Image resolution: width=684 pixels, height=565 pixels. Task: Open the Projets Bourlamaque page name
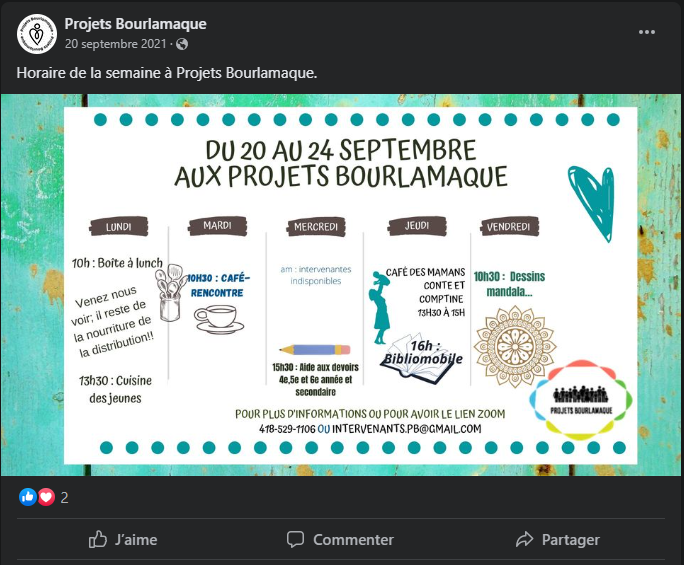point(135,24)
